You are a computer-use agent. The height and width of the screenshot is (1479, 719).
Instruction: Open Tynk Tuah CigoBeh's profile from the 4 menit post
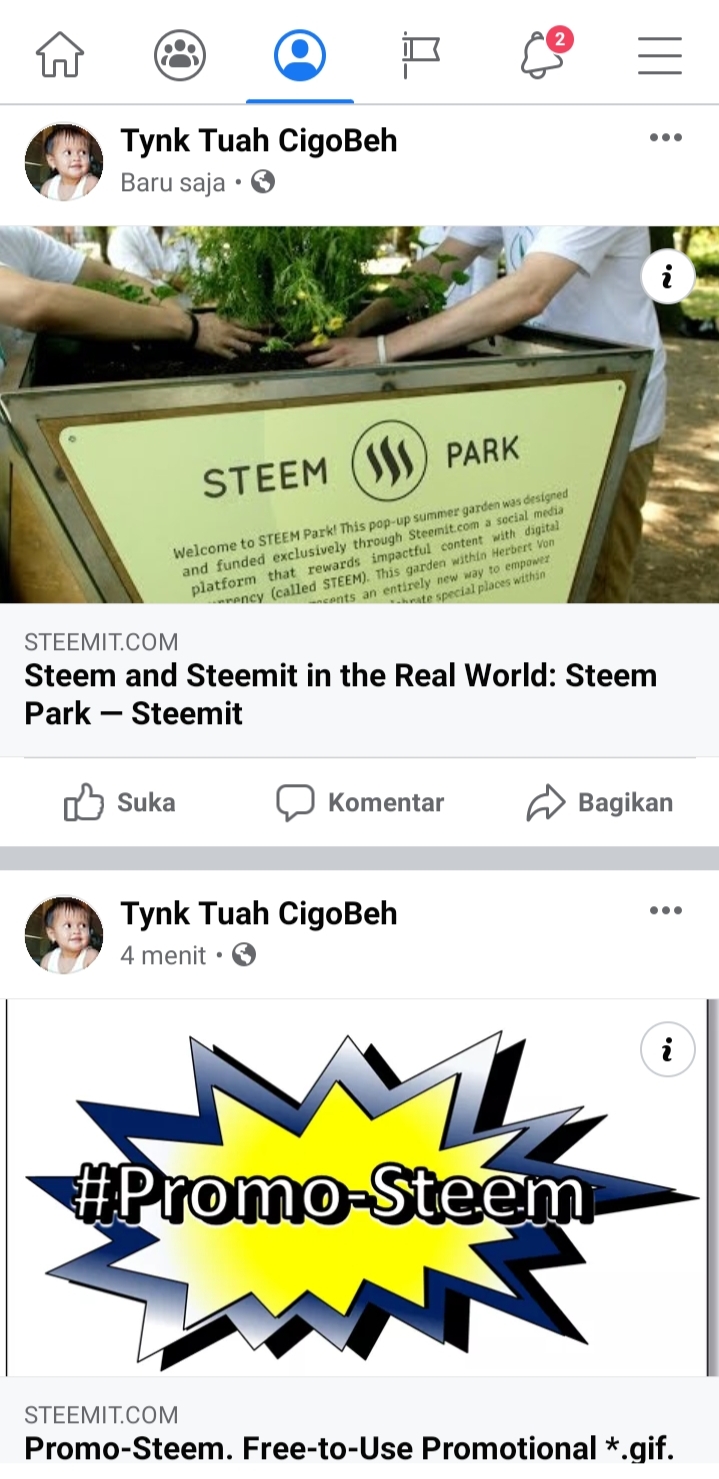(259, 913)
